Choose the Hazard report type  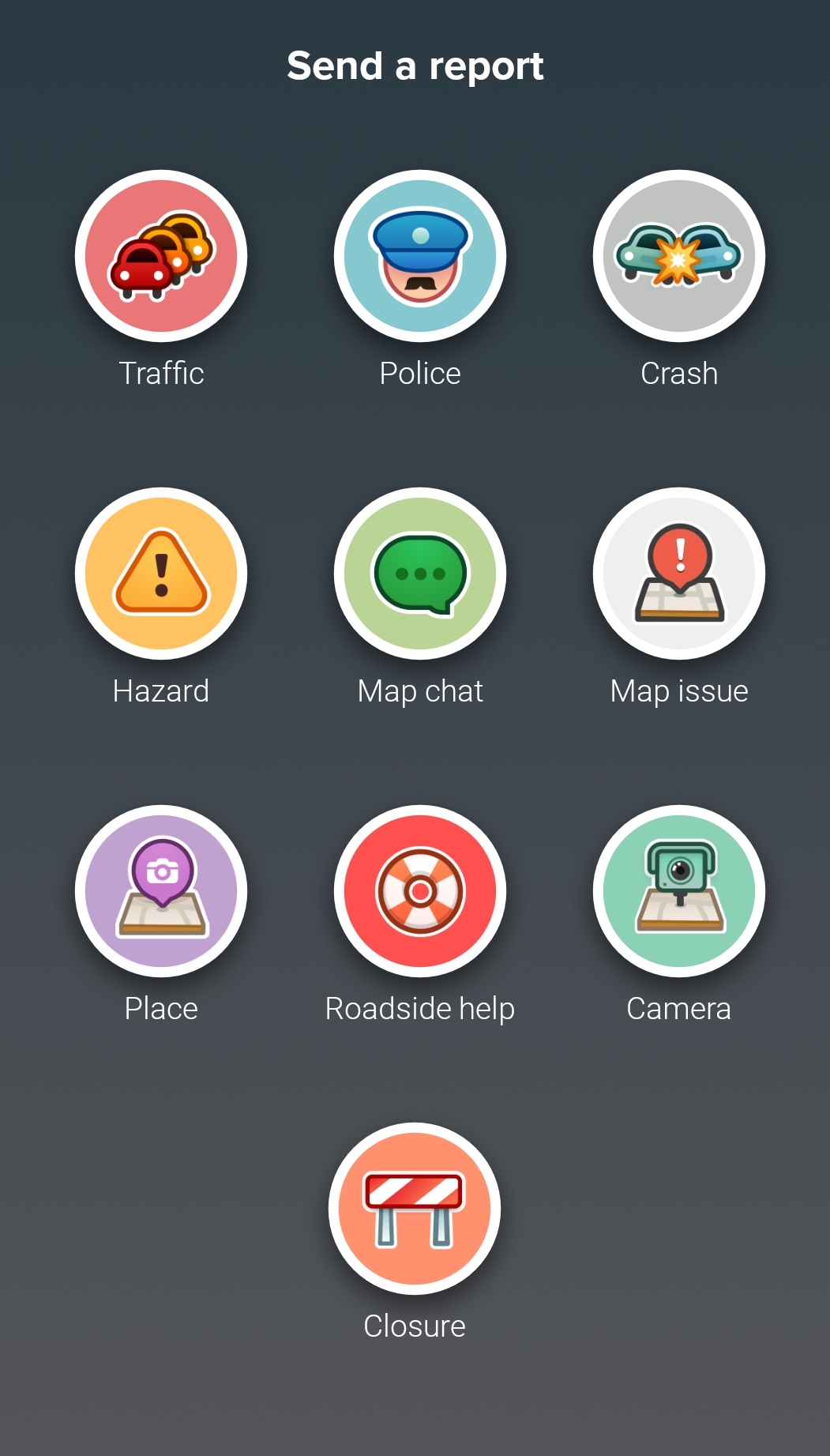coord(161,574)
